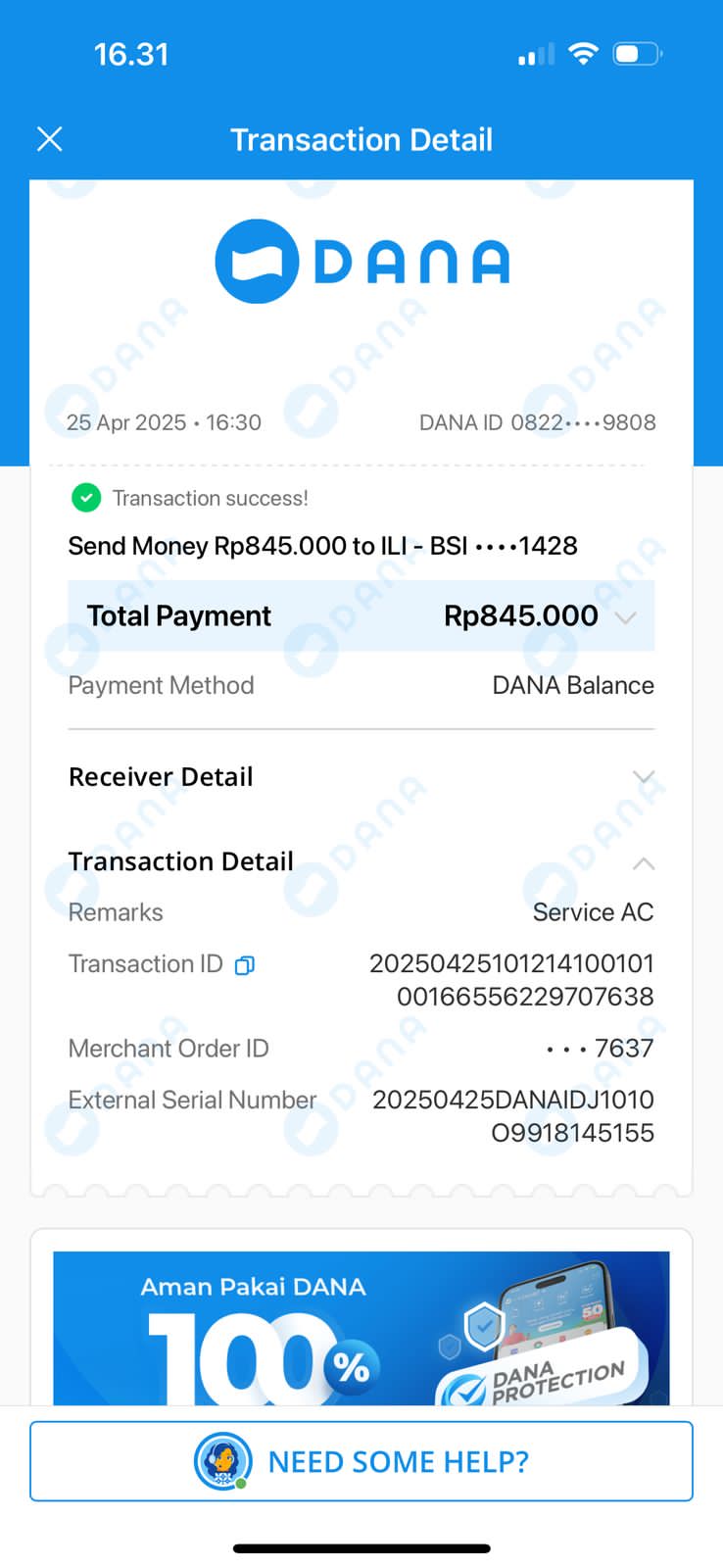The image size is (723, 1568).
Task: Open the Aman Pakai DANA protection banner
Action: click(x=361, y=1327)
